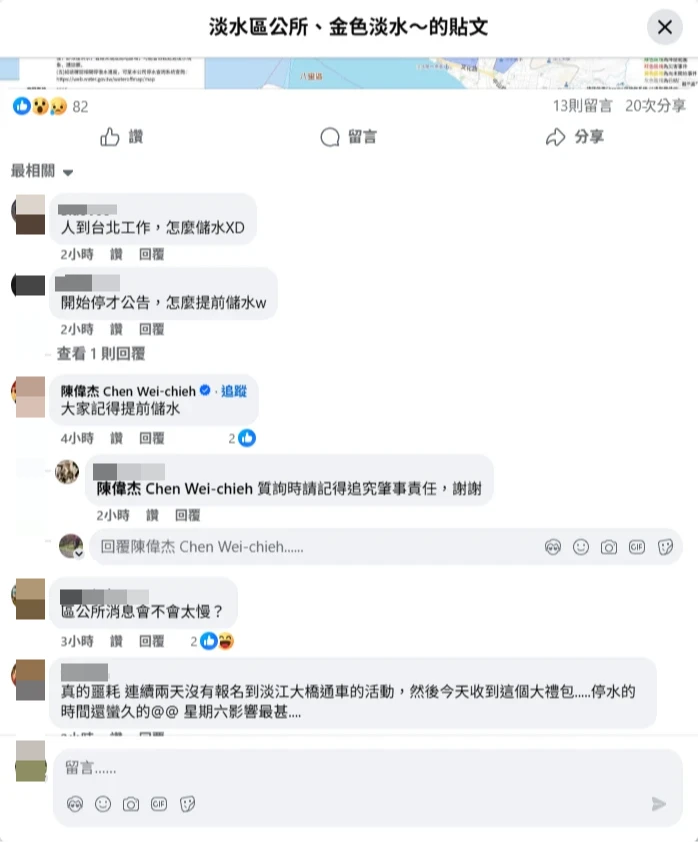The image size is (698, 843).
Task: Focus the bottom 留言 comment input box
Action: click(x=350, y=768)
